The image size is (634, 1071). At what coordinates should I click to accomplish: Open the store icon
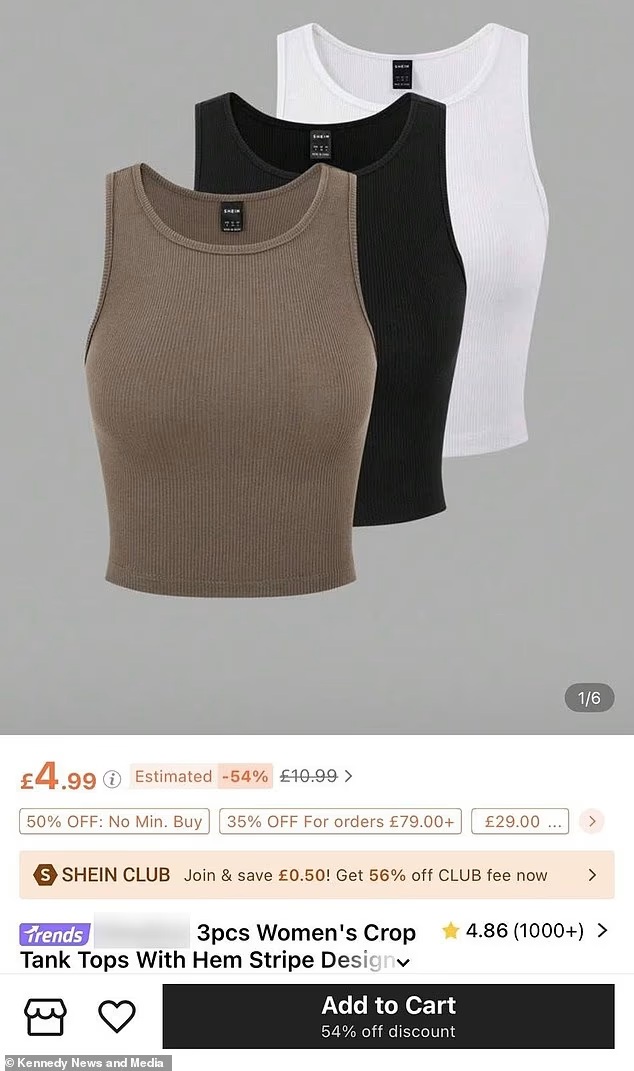(x=44, y=1017)
